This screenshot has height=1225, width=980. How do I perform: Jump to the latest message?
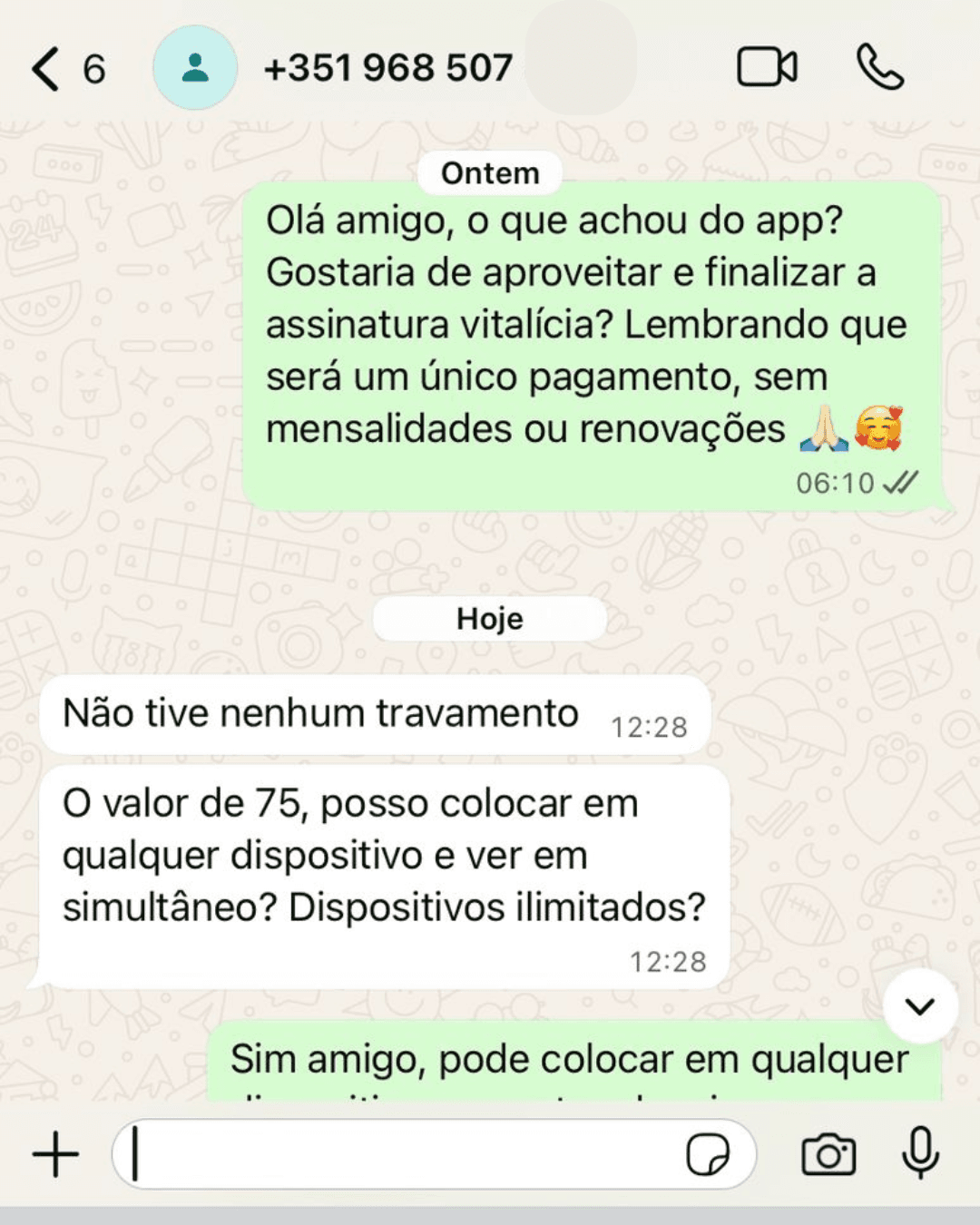click(920, 1006)
